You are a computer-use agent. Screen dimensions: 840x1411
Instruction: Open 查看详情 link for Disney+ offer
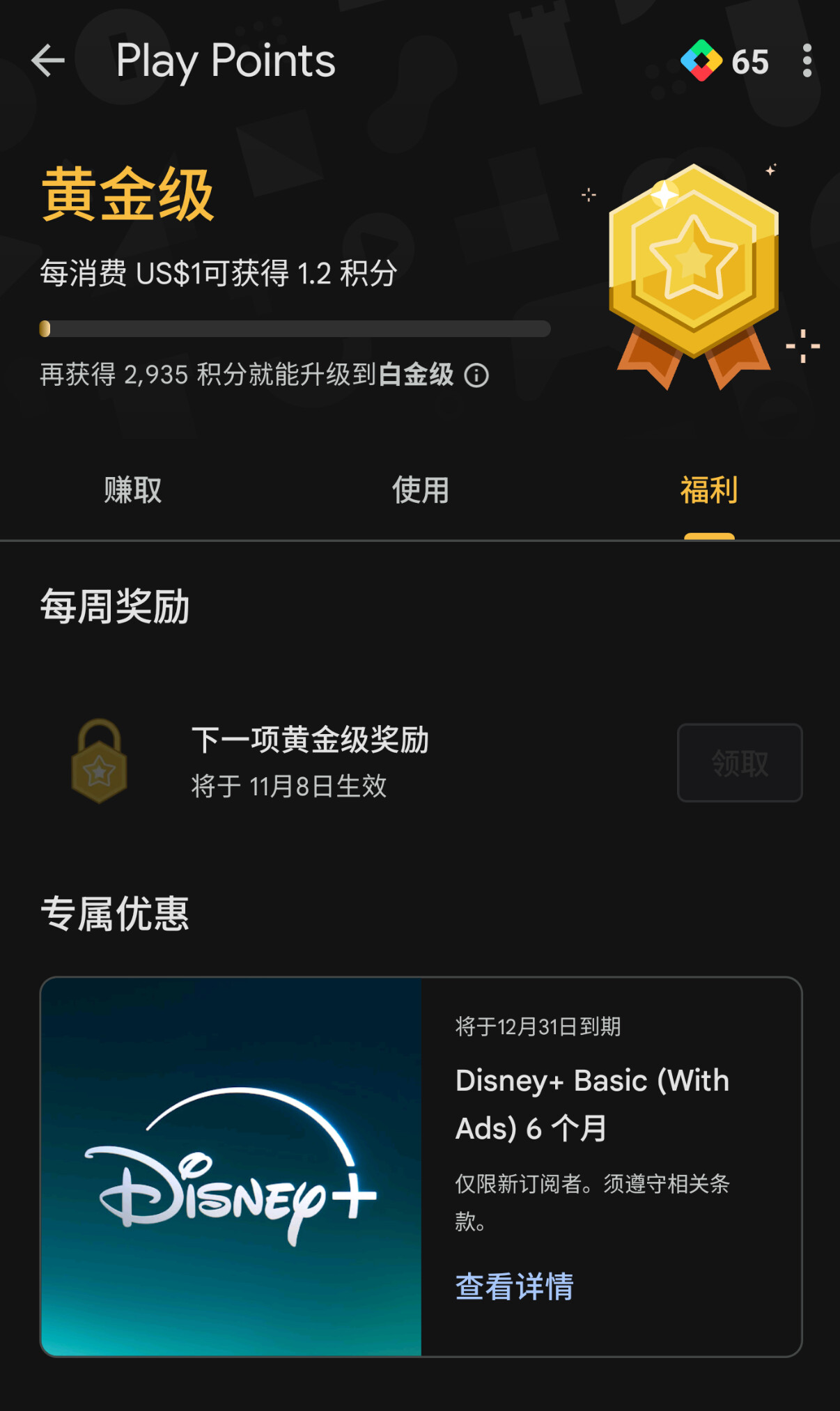tap(514, 1286)
